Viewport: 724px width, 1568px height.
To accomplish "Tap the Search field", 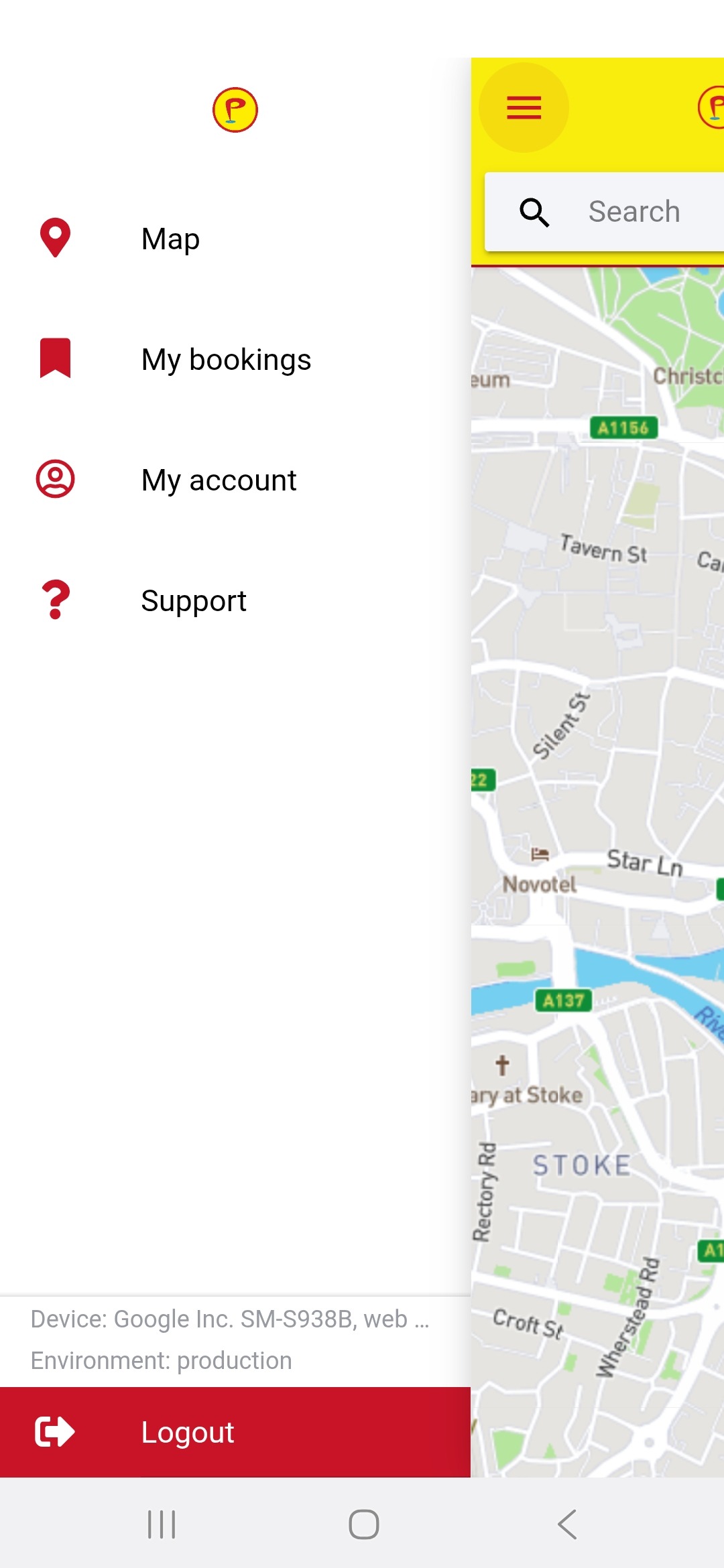I will click(633, 212).
